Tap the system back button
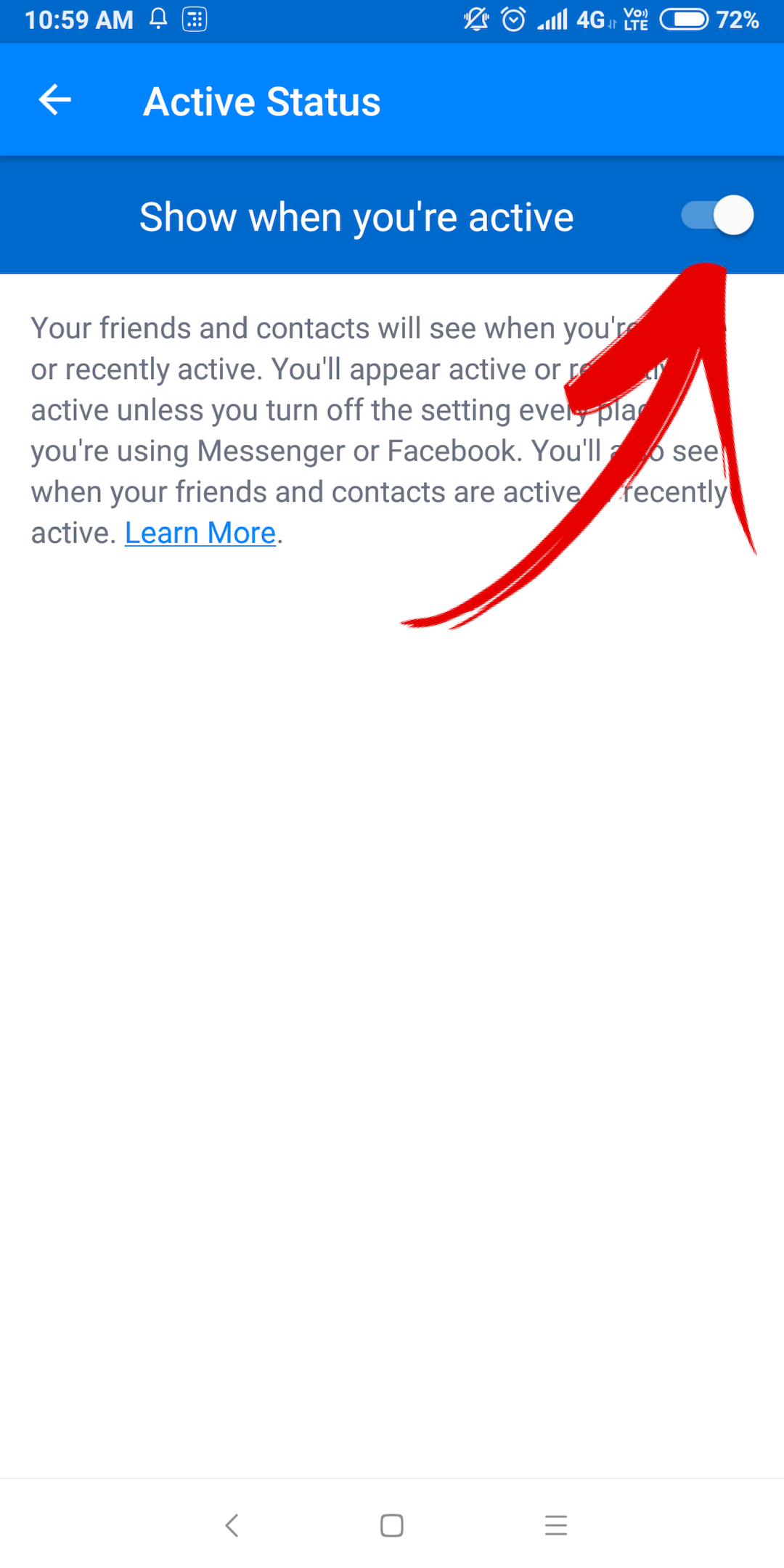Viewport: 784px width, 1568px height. (x=232, y=1525)
